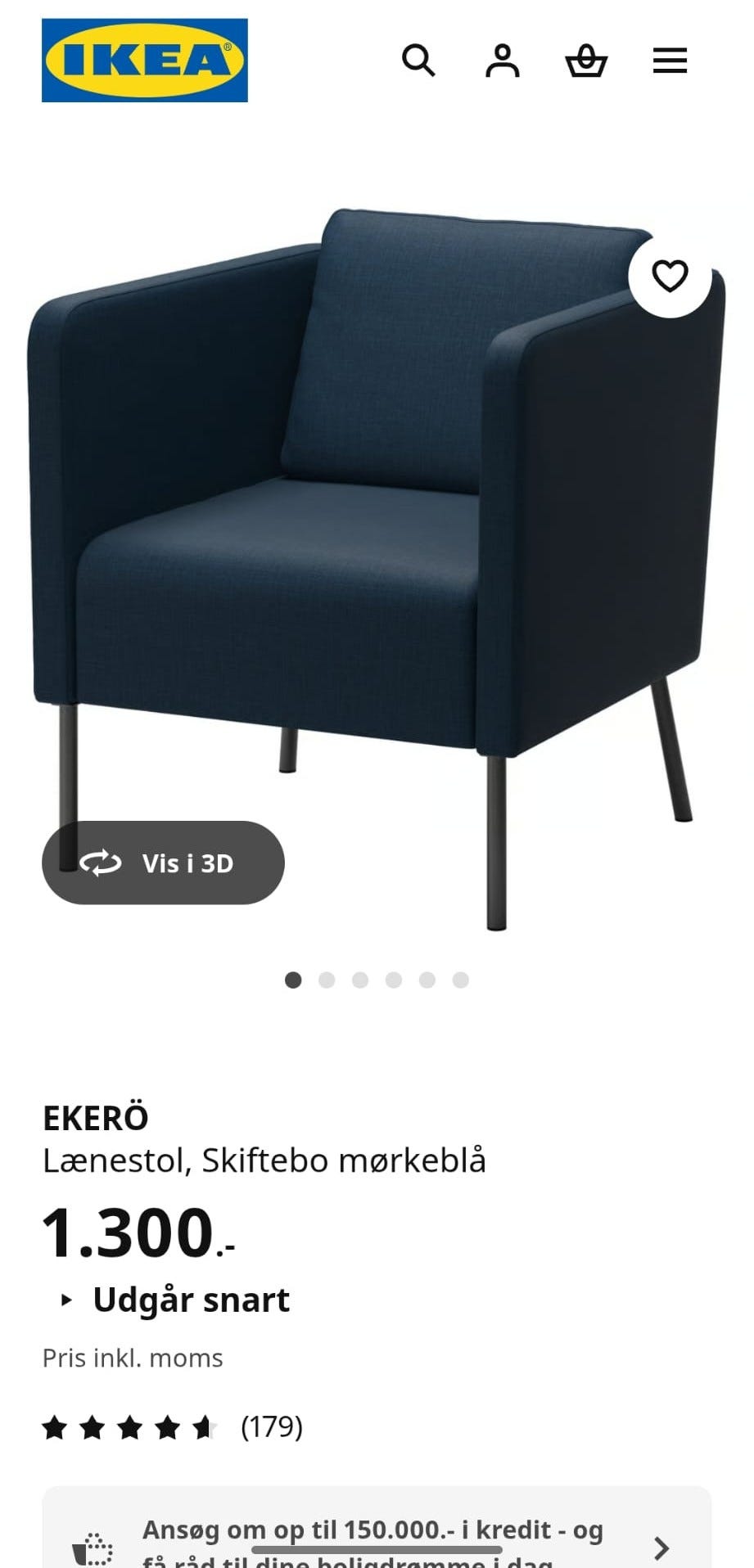Expand the Udgår snart notice
The image size is (754, 1568).
point(175,1300)
